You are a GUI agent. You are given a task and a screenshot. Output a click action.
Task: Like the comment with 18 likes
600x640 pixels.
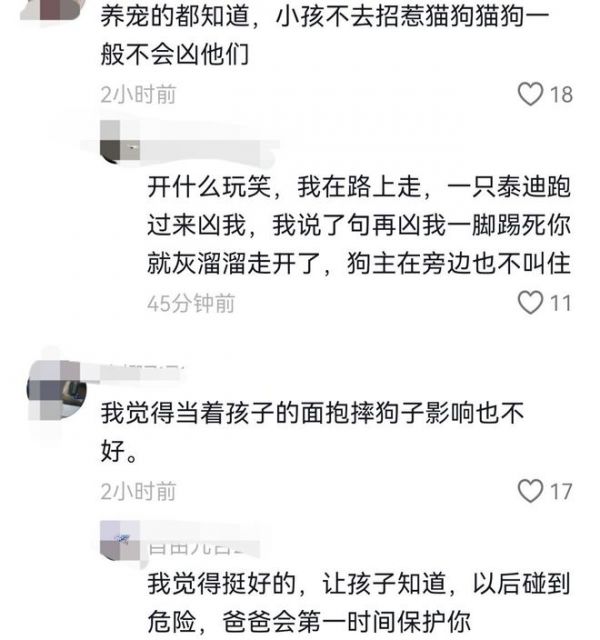click(529, 95)
